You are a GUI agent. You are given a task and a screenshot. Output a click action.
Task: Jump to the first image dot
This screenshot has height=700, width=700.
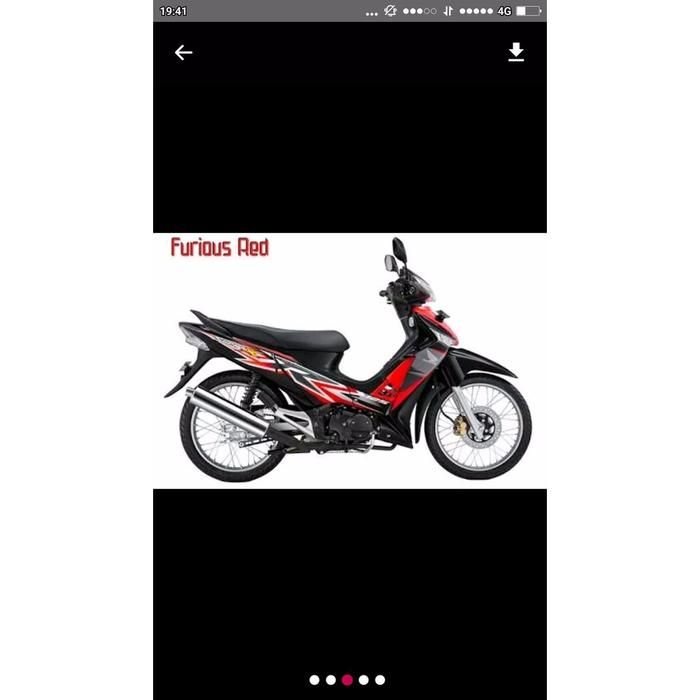[x=315, y=679]
